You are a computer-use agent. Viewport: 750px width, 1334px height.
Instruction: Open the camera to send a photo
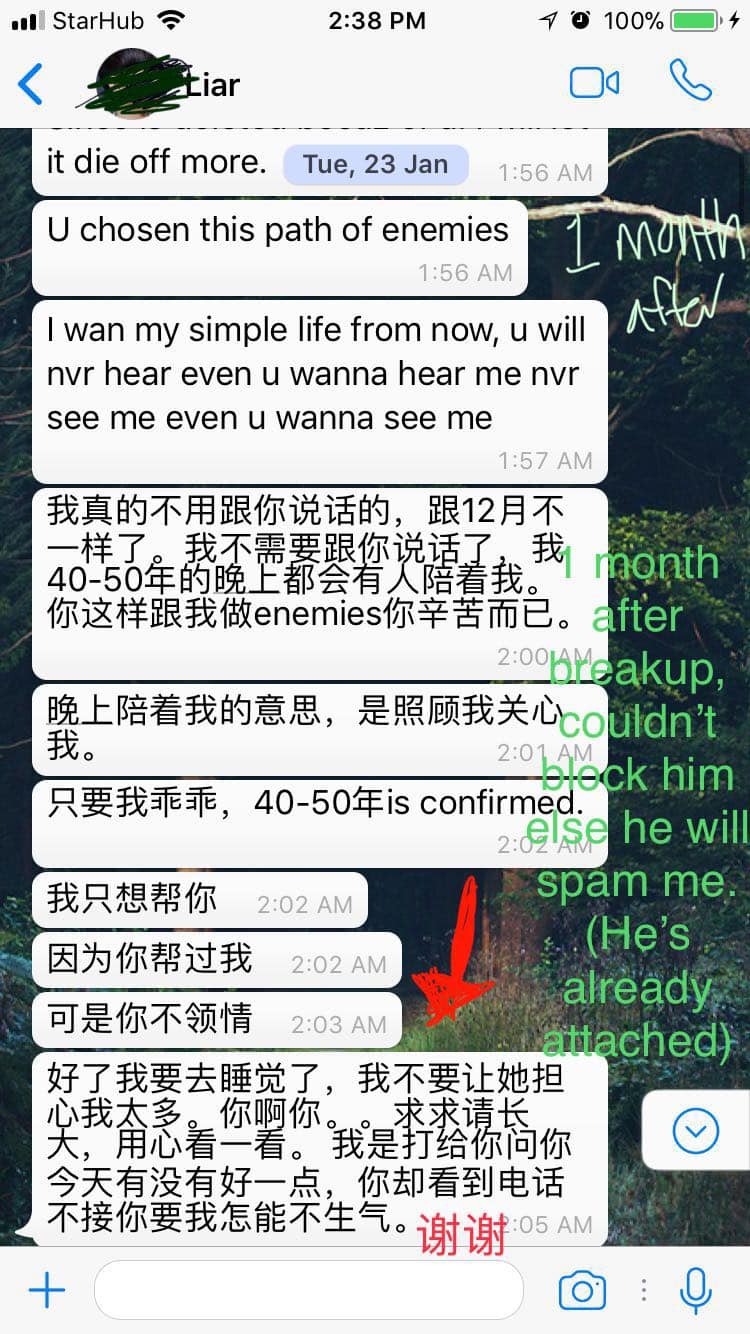(582, 1291)
